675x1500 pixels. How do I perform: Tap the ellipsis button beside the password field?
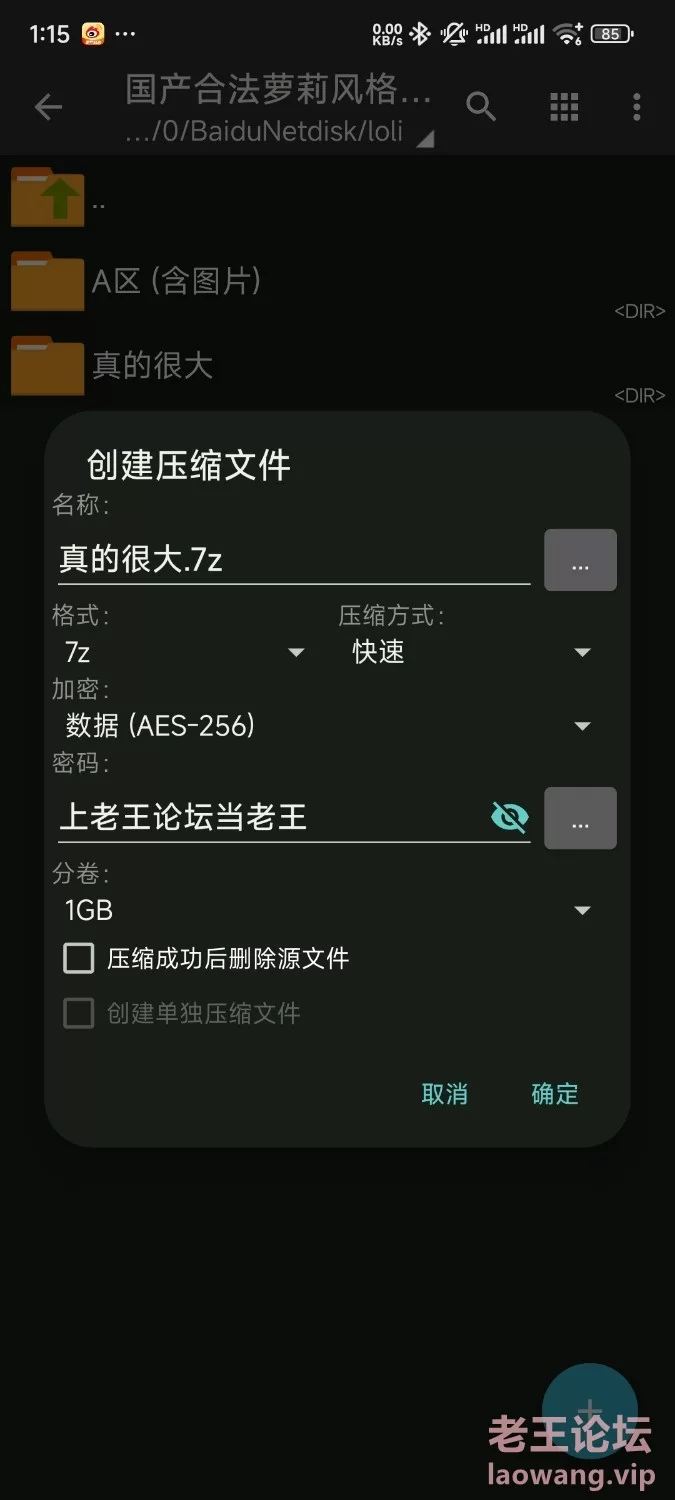[580, 819]
